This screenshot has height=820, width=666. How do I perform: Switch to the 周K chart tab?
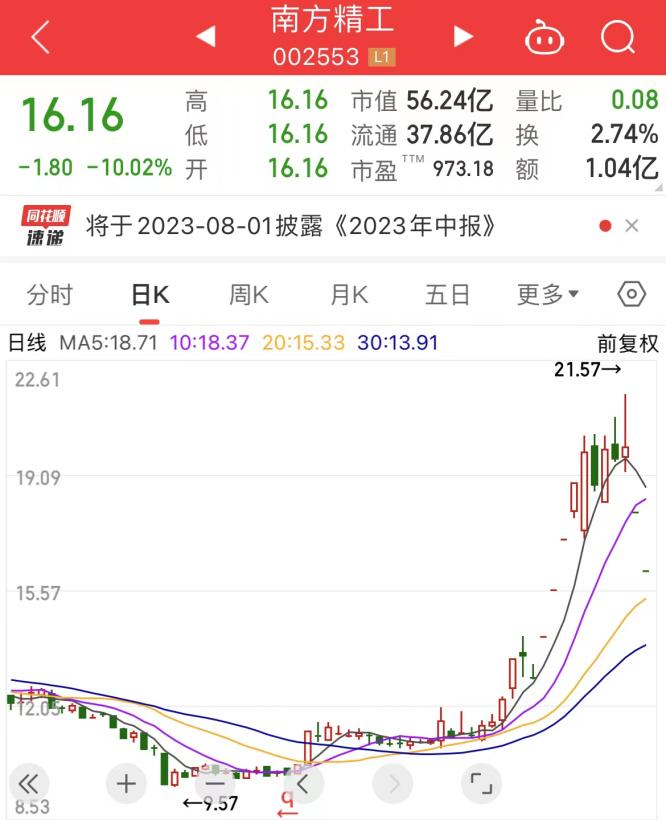pyautogui.click(x=249, y=295)
